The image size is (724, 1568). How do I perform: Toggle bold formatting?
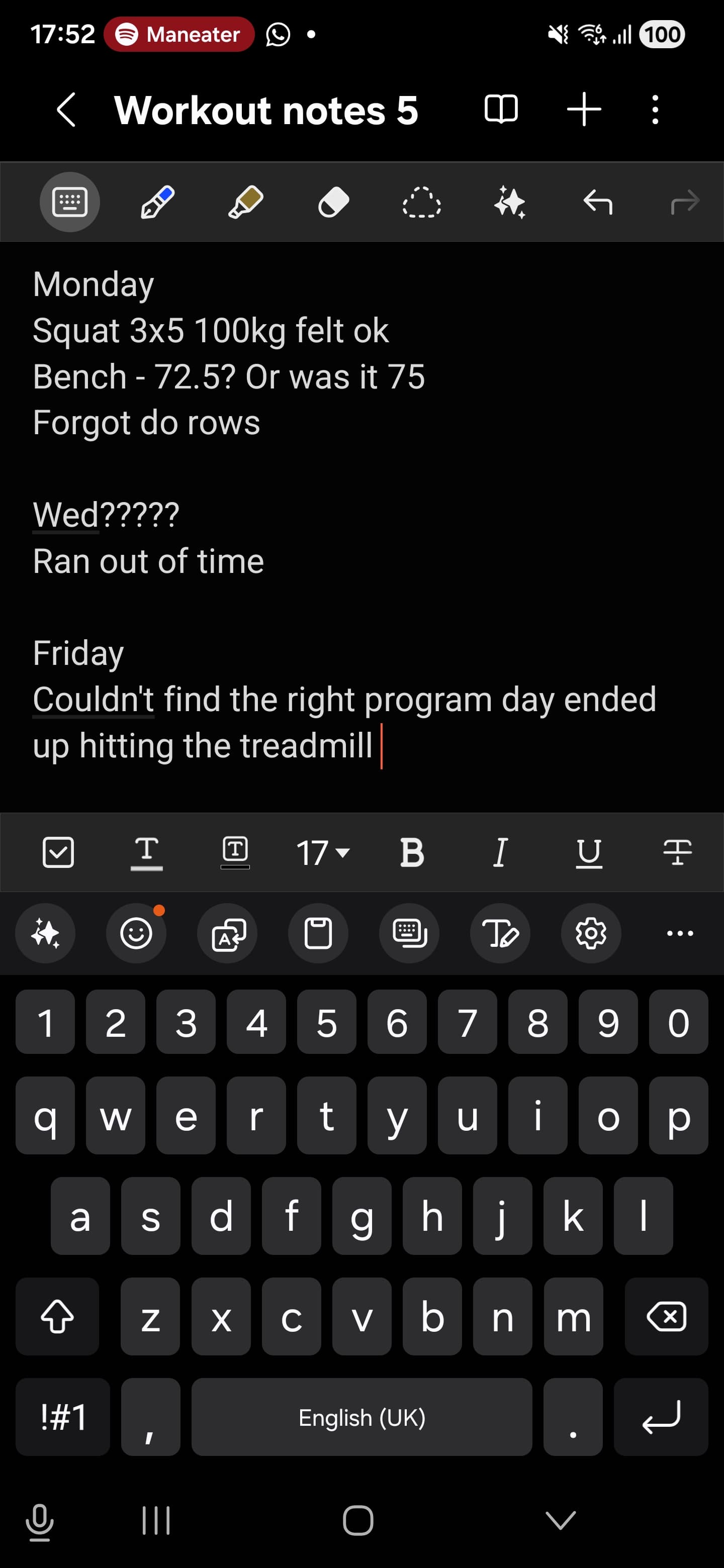pyautogui.click(x=413, y=852)
